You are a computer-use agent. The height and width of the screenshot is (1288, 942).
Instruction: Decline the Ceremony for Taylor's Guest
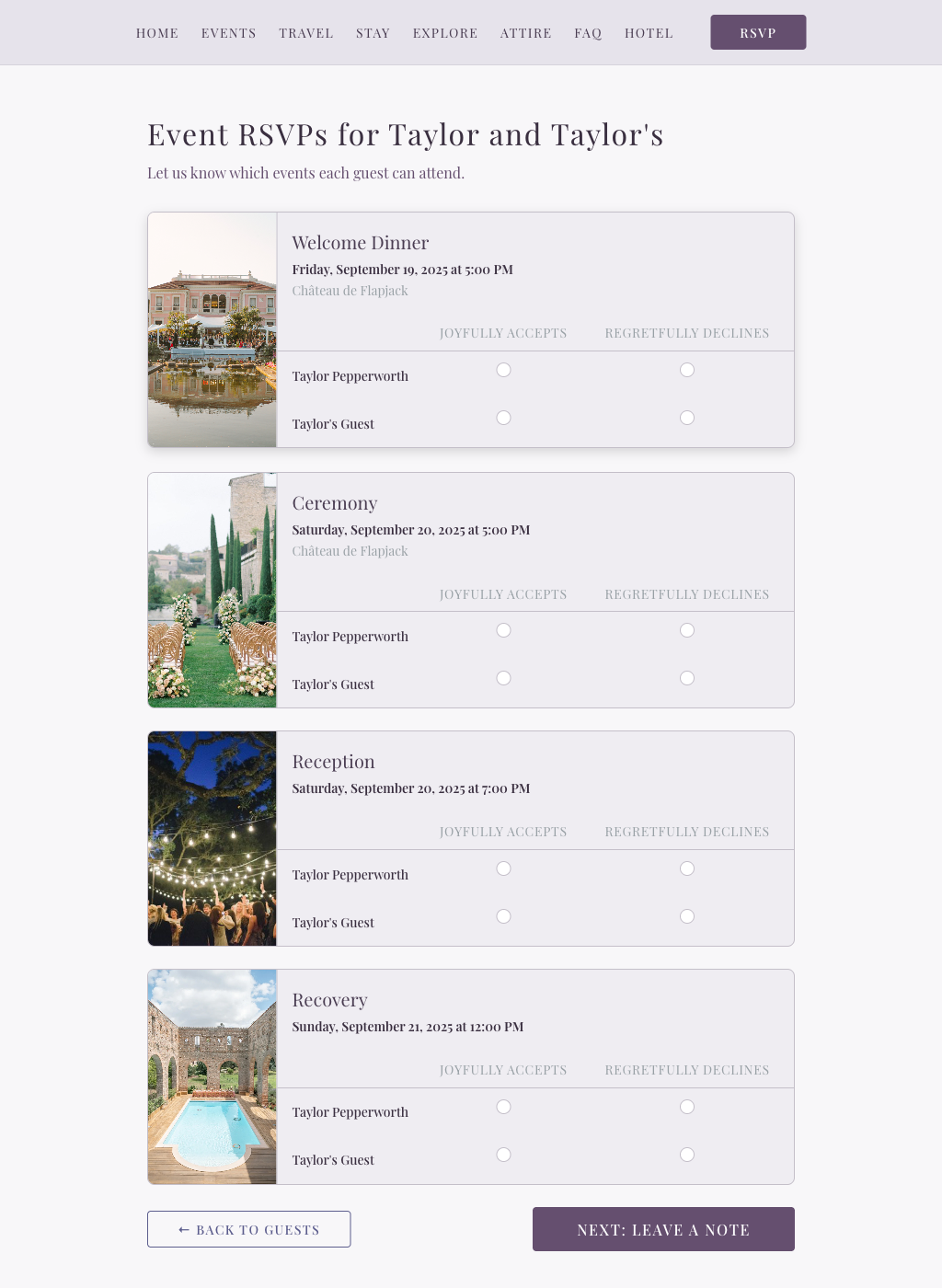pos(687,678)
